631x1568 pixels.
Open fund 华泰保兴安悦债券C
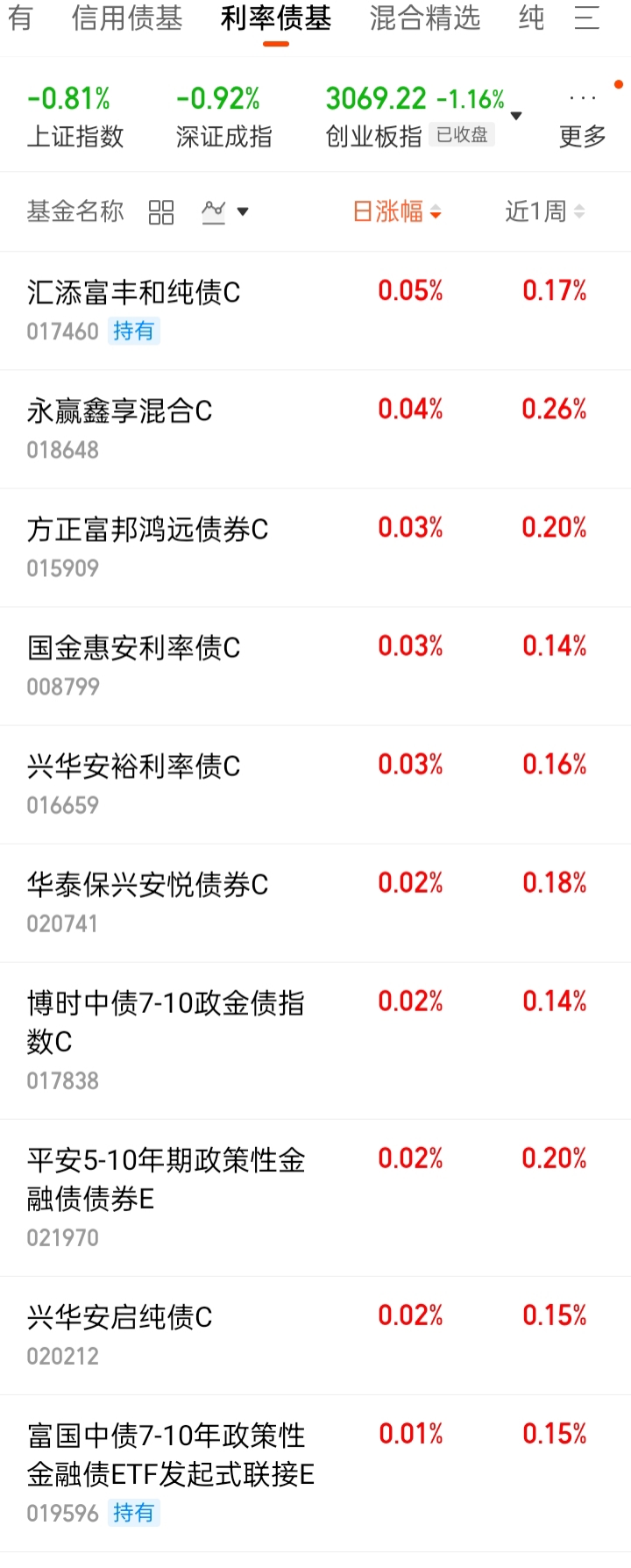[x=315, y=902]
